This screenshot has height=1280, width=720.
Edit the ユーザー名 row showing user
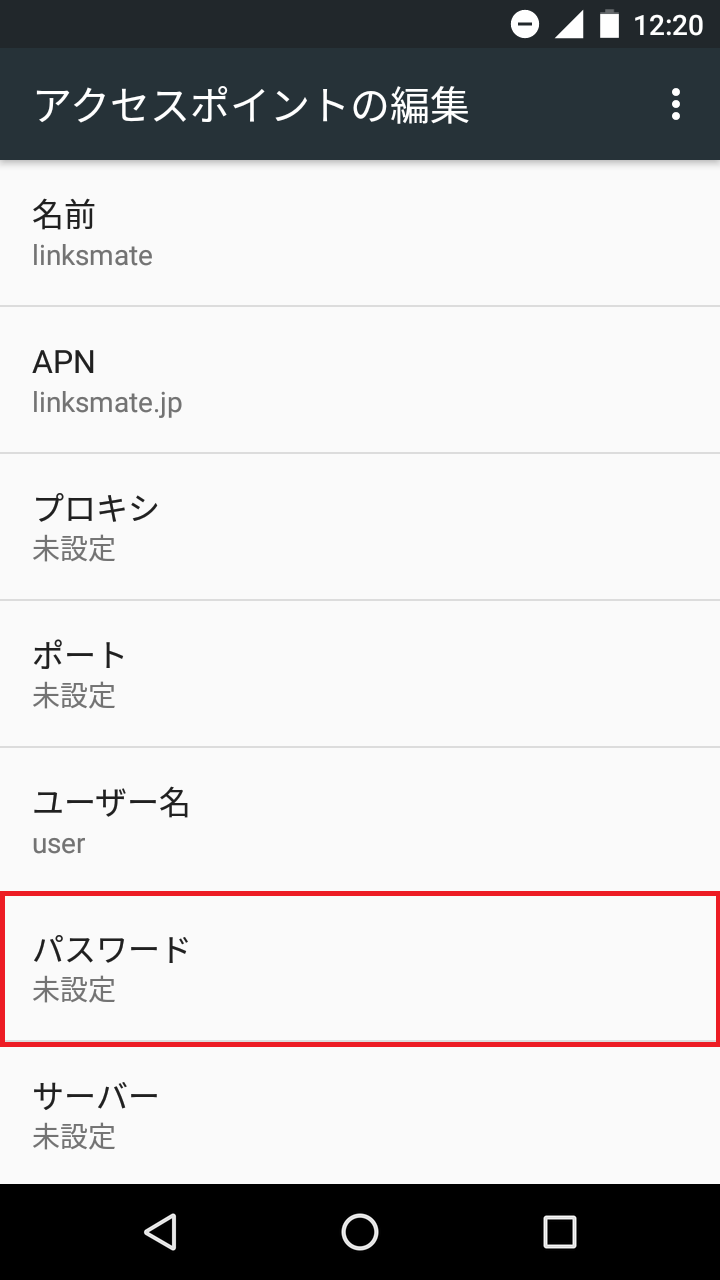(x=360, y=821)
